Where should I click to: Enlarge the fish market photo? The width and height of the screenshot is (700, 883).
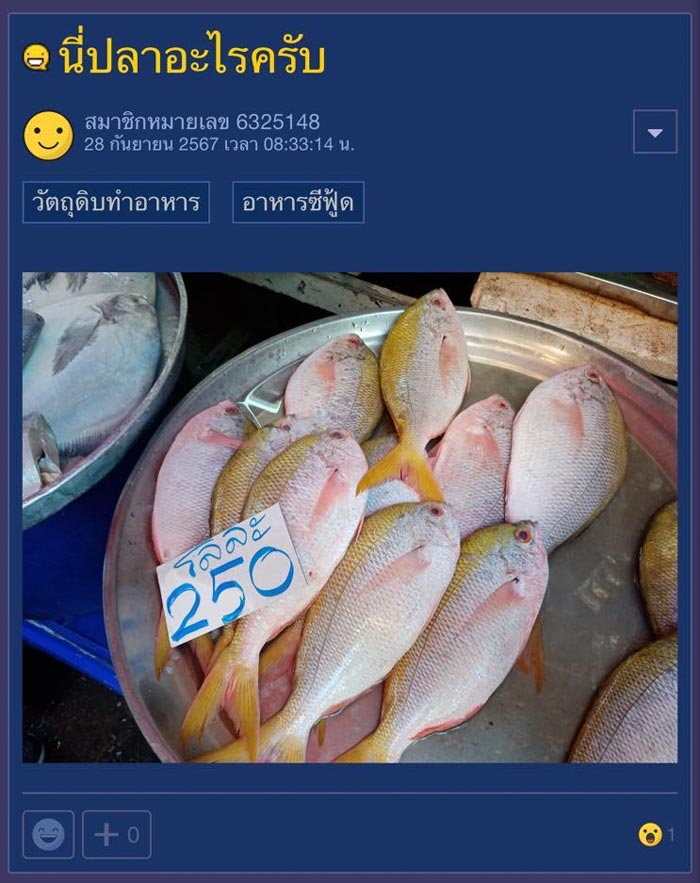coord(350,517)
